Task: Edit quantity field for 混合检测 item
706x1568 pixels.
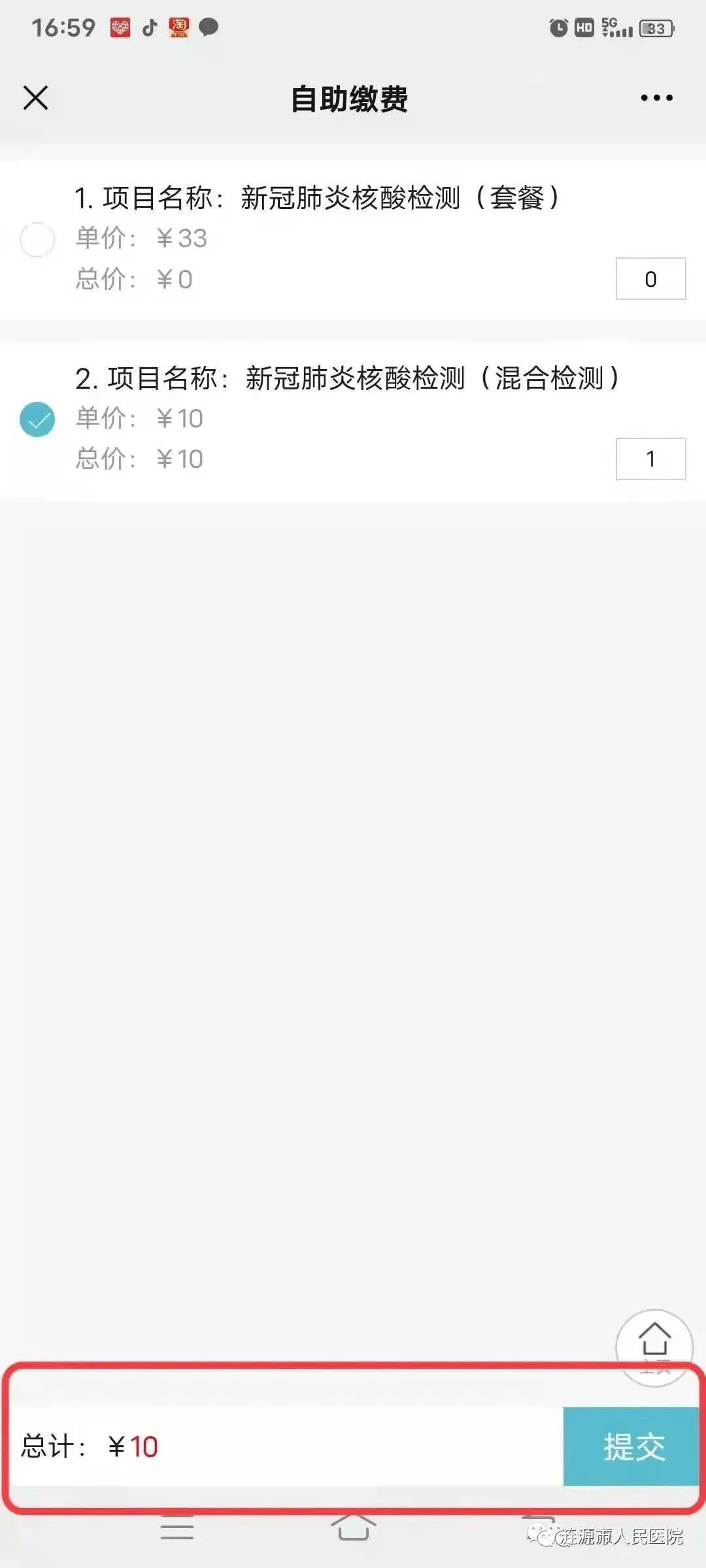Action: [650, 459]
